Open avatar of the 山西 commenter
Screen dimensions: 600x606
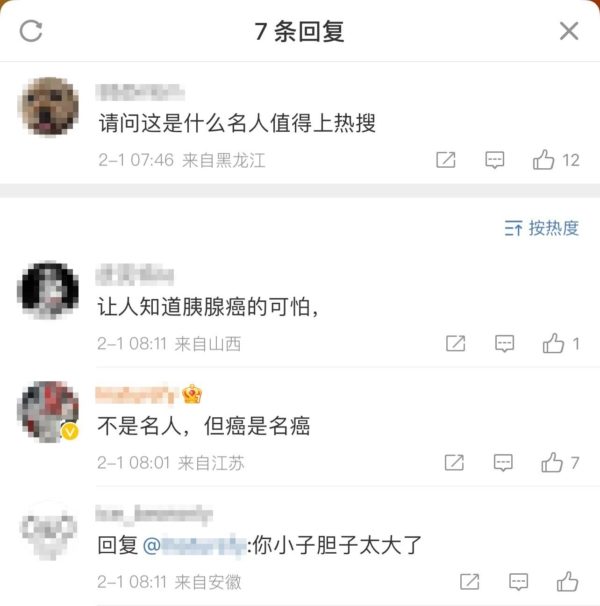coord(48,291)
